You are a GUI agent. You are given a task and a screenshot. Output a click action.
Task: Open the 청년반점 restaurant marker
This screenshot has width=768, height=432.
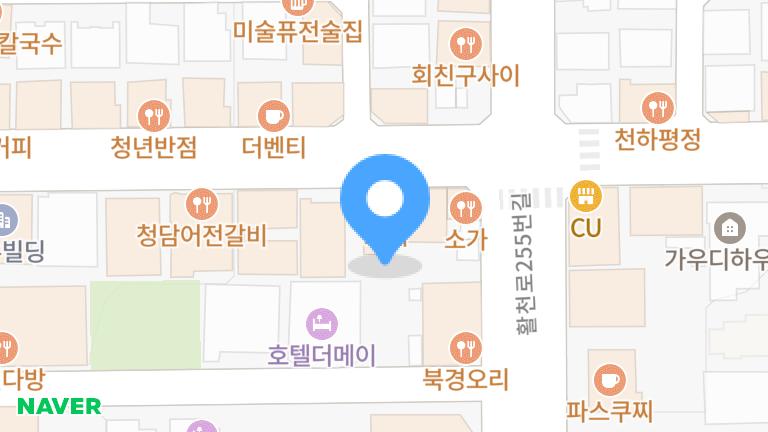153,116
